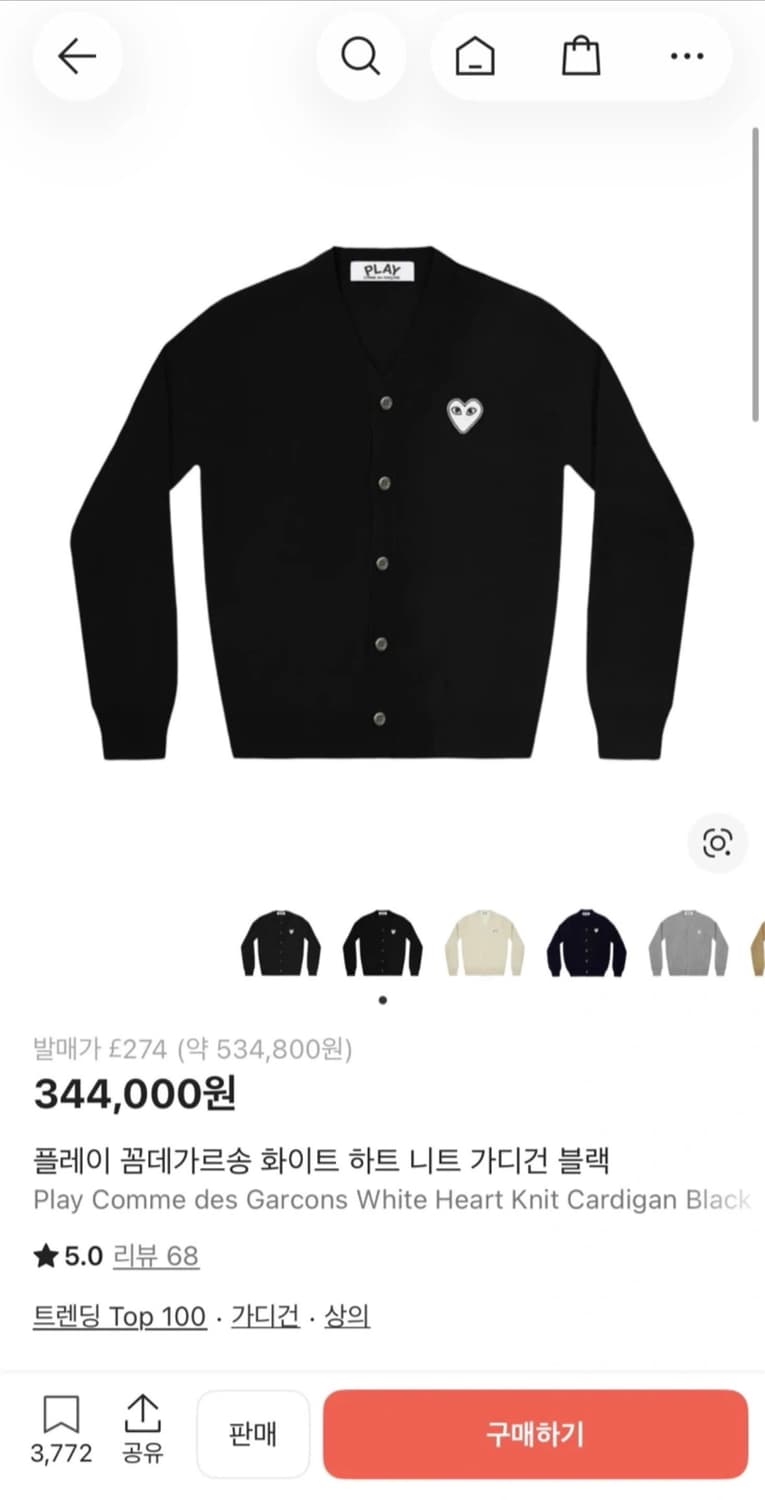Select the gray cardigan variant thumbnail
The width and height of the screenshot is (765, 1500).
point(688,942)
